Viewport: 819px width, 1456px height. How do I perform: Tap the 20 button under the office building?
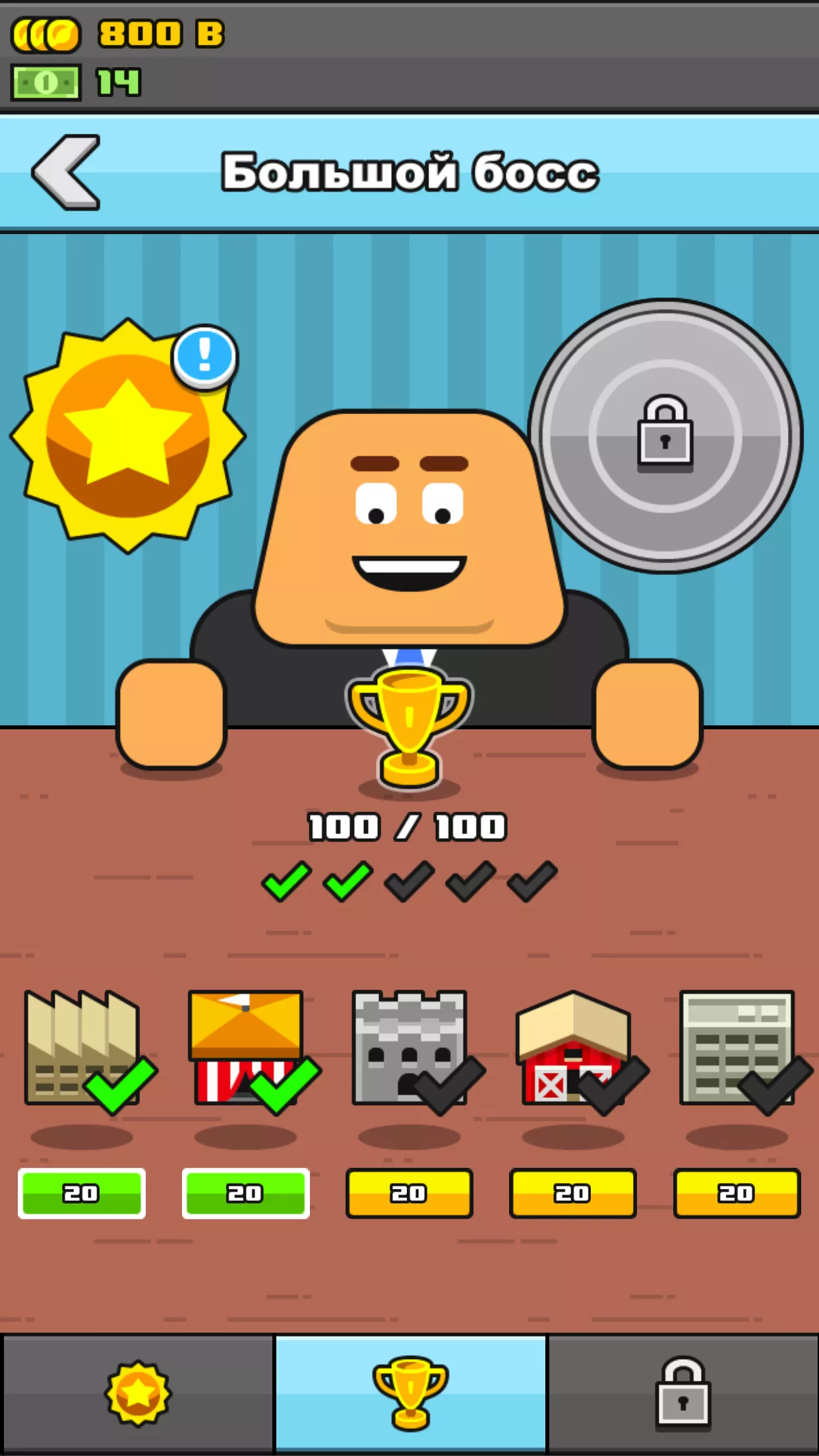(737, 1193)
